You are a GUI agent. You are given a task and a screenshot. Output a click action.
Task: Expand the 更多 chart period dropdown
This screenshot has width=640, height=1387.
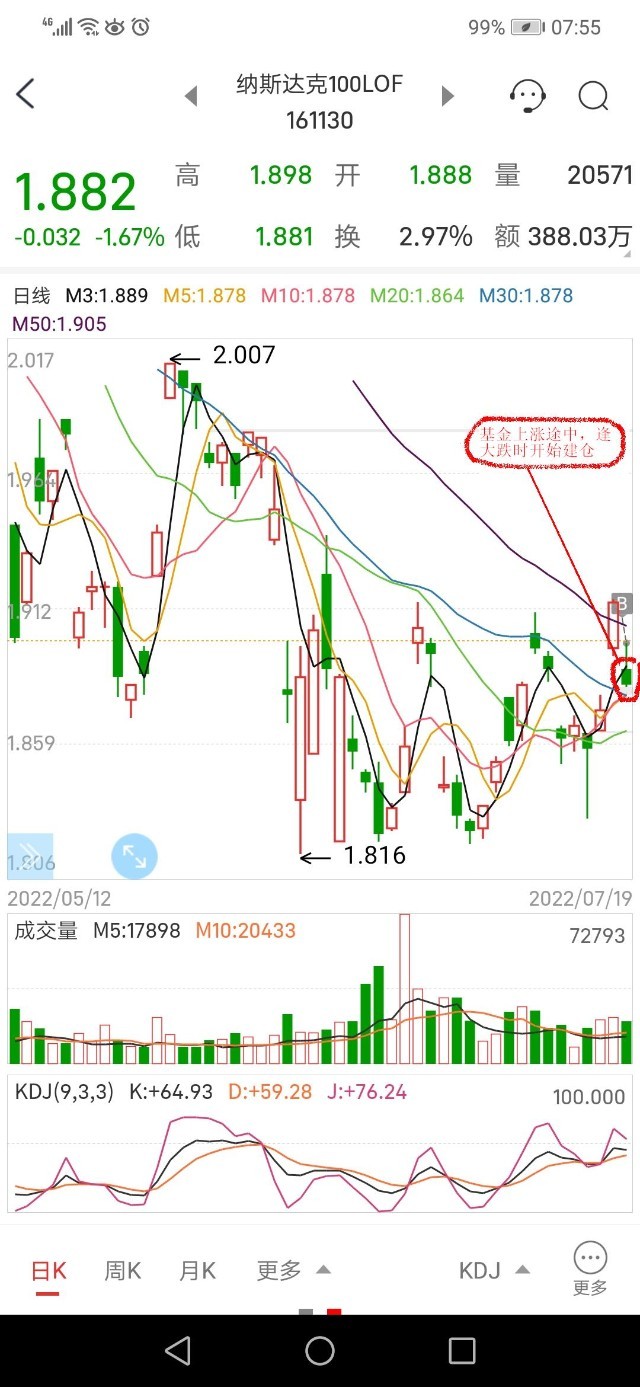(x=292, y=1271)
